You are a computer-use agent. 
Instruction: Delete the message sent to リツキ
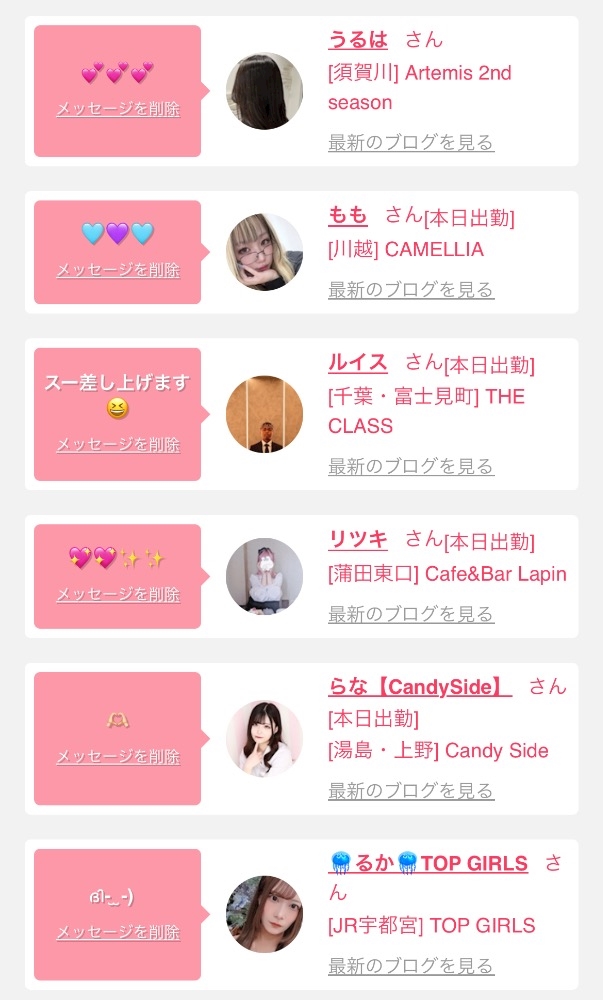pyautogui.click(x=118, y=594)
